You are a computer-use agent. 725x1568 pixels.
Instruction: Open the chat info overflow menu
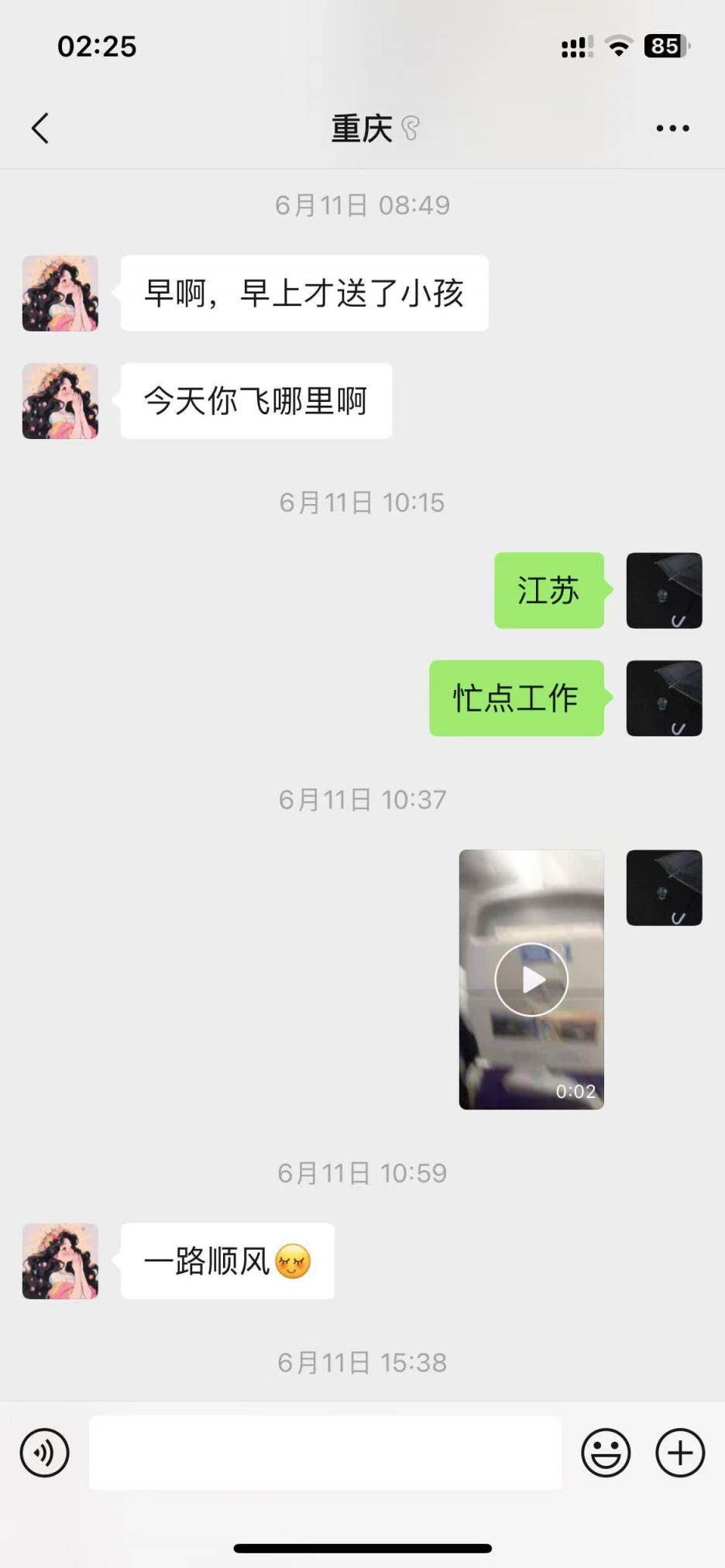coord(672,129)
